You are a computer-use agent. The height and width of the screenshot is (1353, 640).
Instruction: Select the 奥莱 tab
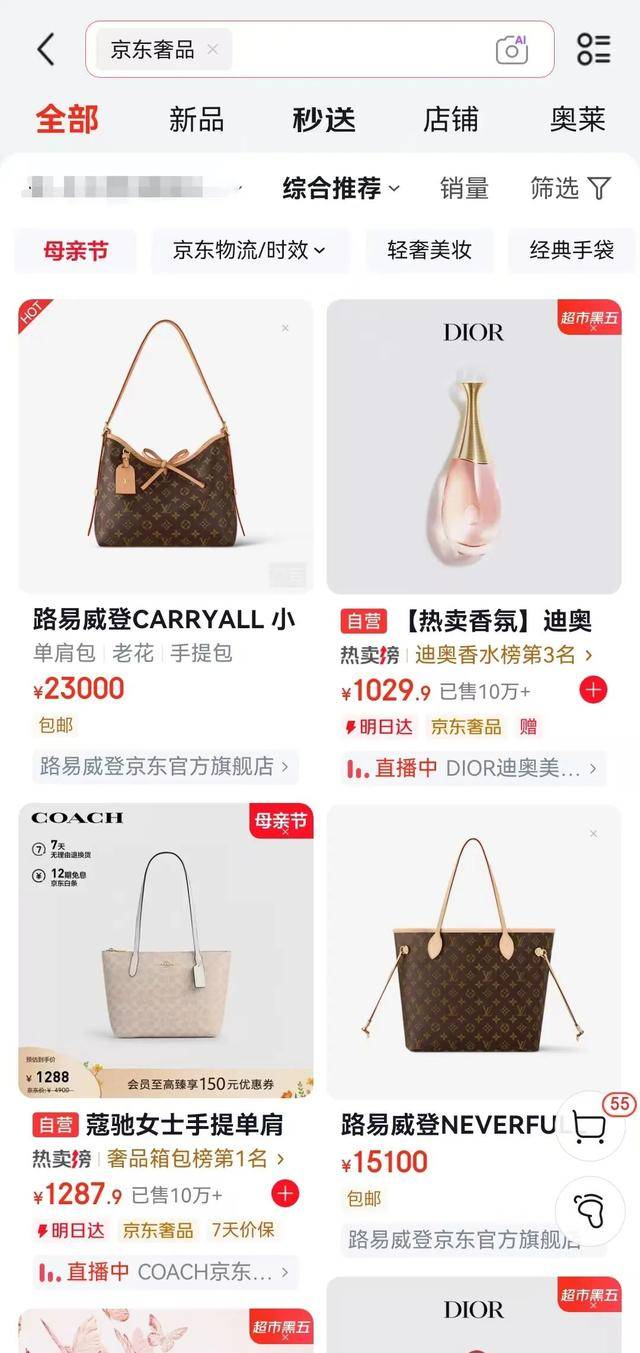click(x=578, y=120)
